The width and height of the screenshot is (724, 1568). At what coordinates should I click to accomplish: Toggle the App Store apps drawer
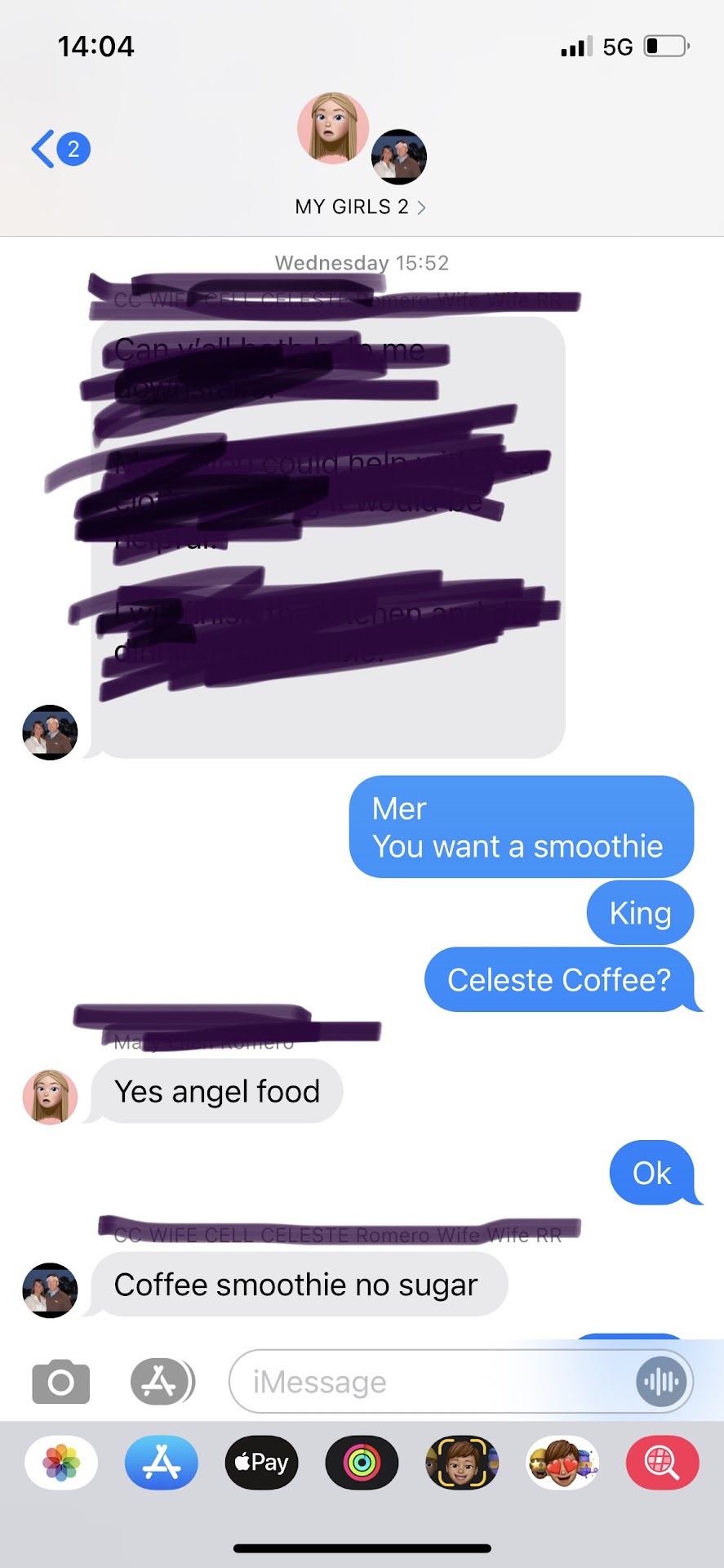pos(162,1382)
